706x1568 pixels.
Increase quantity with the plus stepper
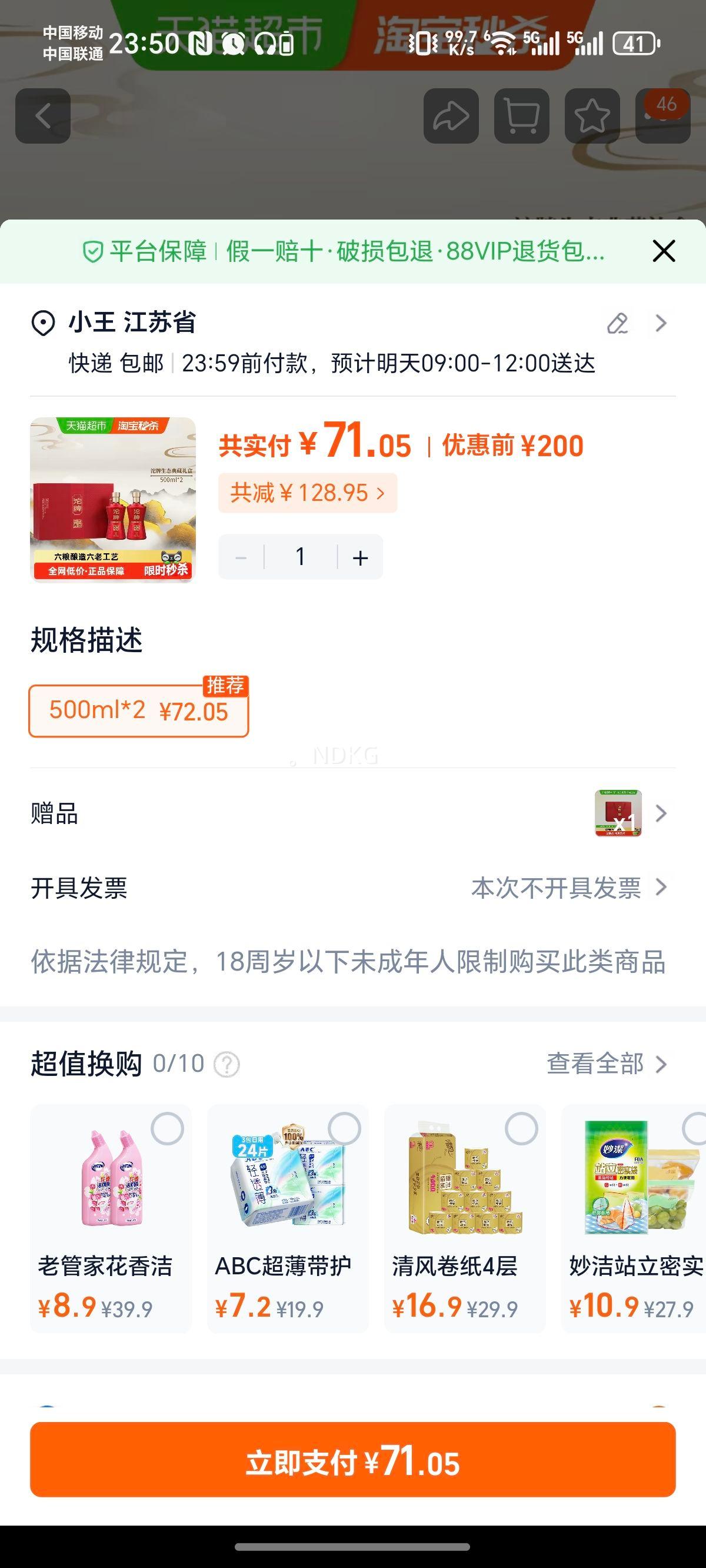(359, 556)
